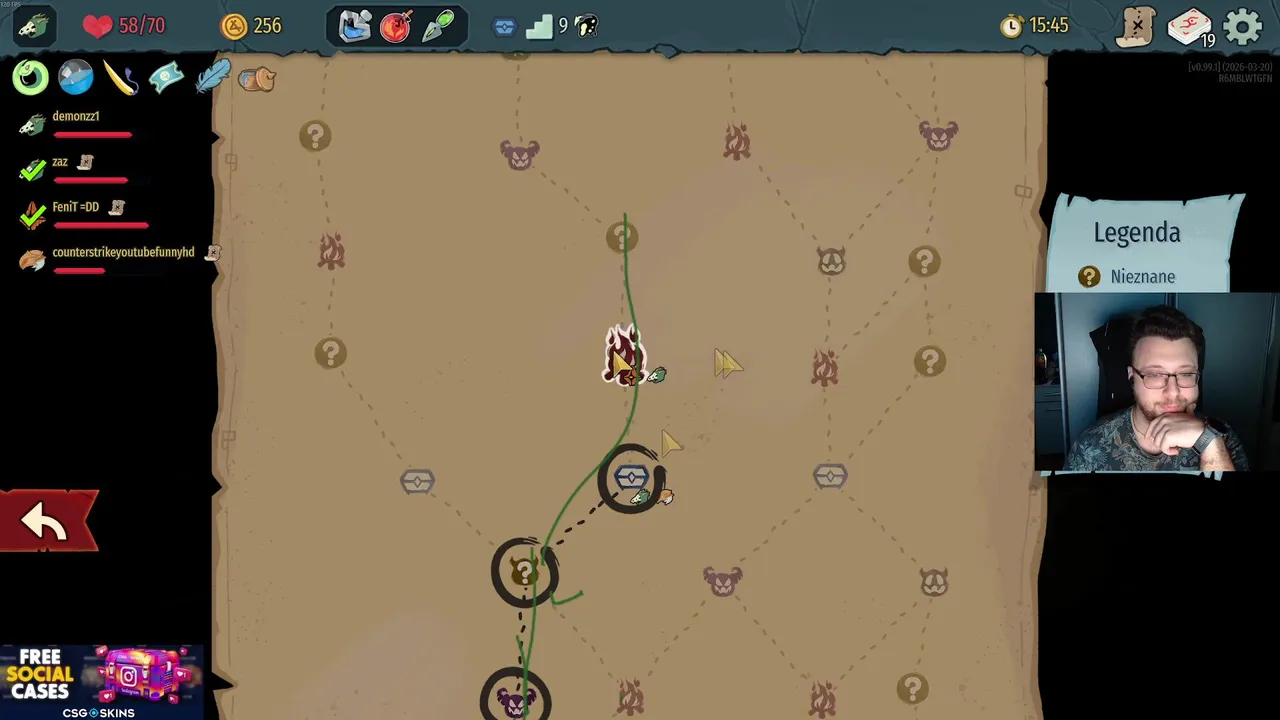Close the map with the map icon

[1137, 27]
